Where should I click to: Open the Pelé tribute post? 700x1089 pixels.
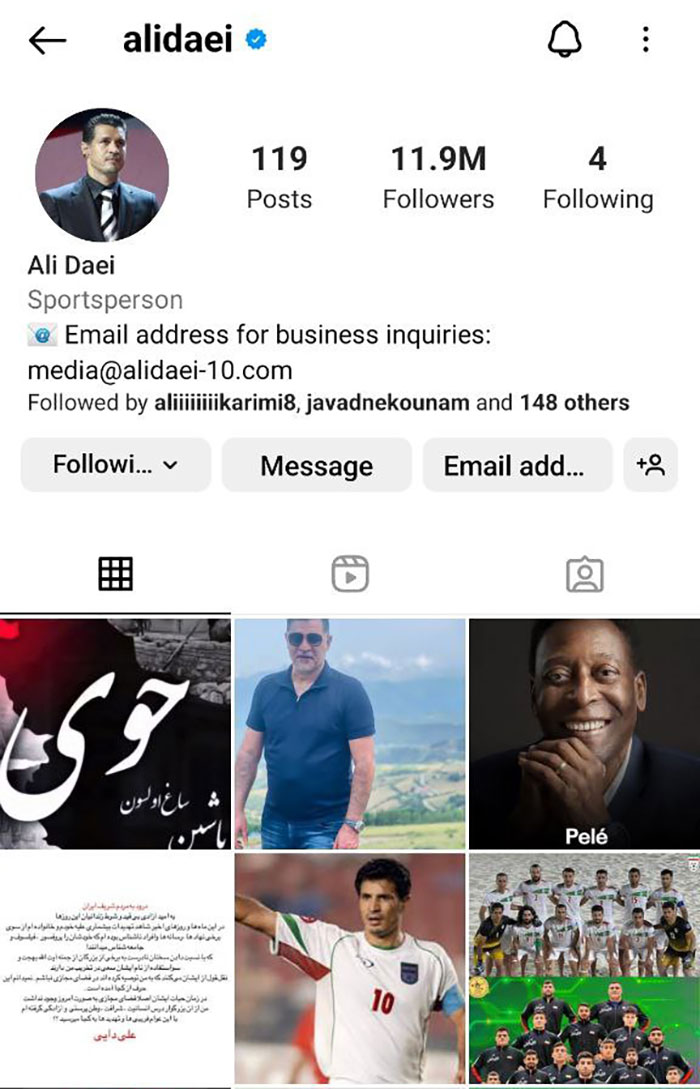[x=584, y=733]
